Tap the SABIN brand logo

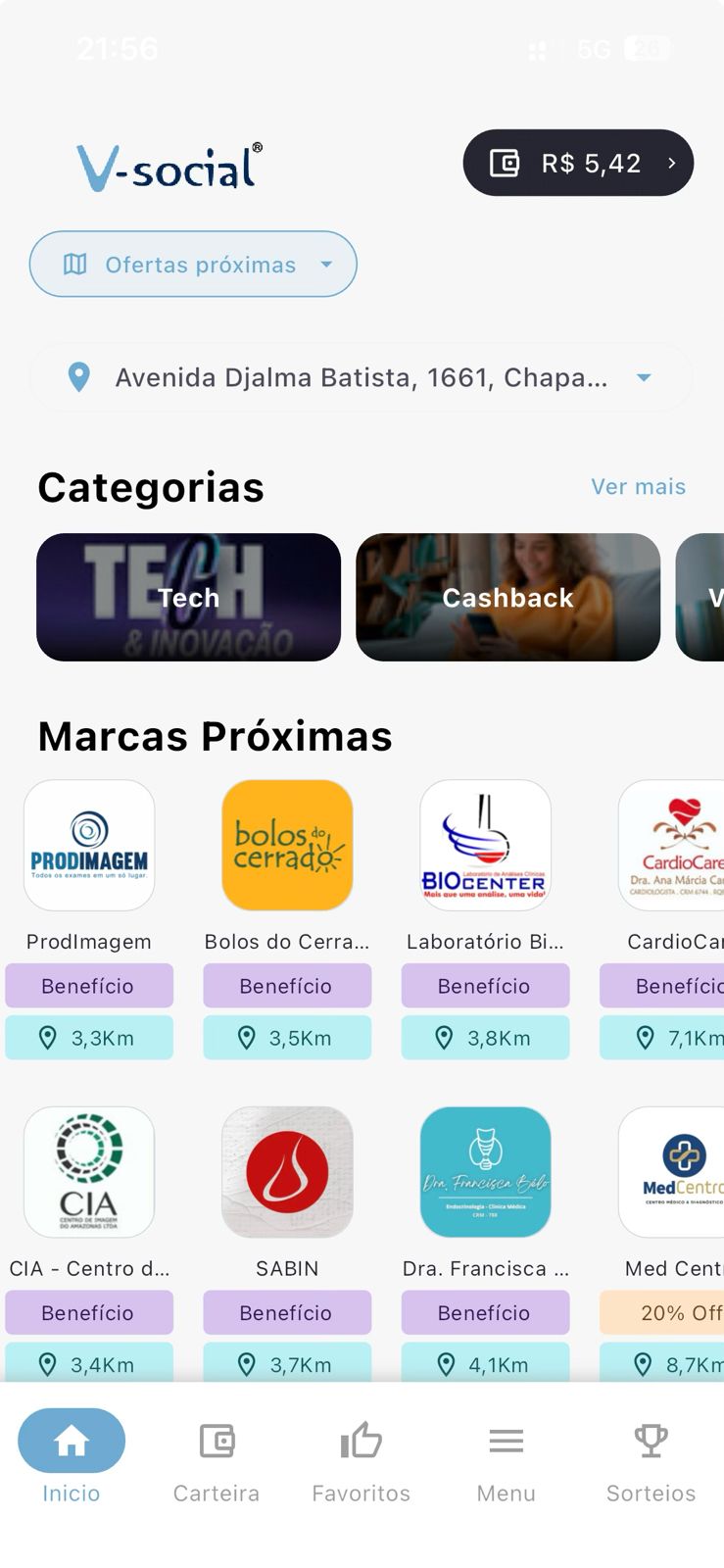[287, 1172]
